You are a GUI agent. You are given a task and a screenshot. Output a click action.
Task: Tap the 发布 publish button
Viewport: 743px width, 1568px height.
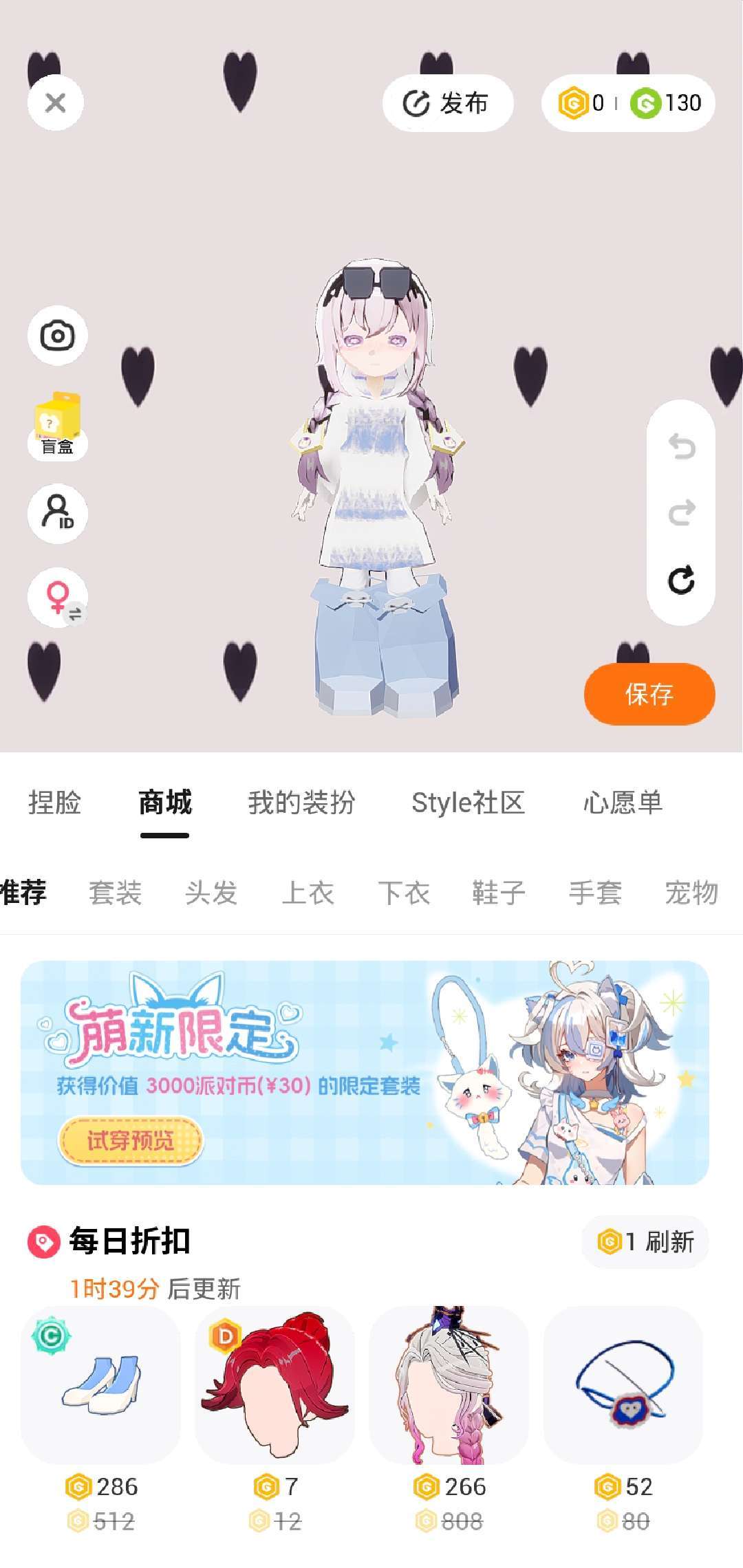tap(448, 103)
